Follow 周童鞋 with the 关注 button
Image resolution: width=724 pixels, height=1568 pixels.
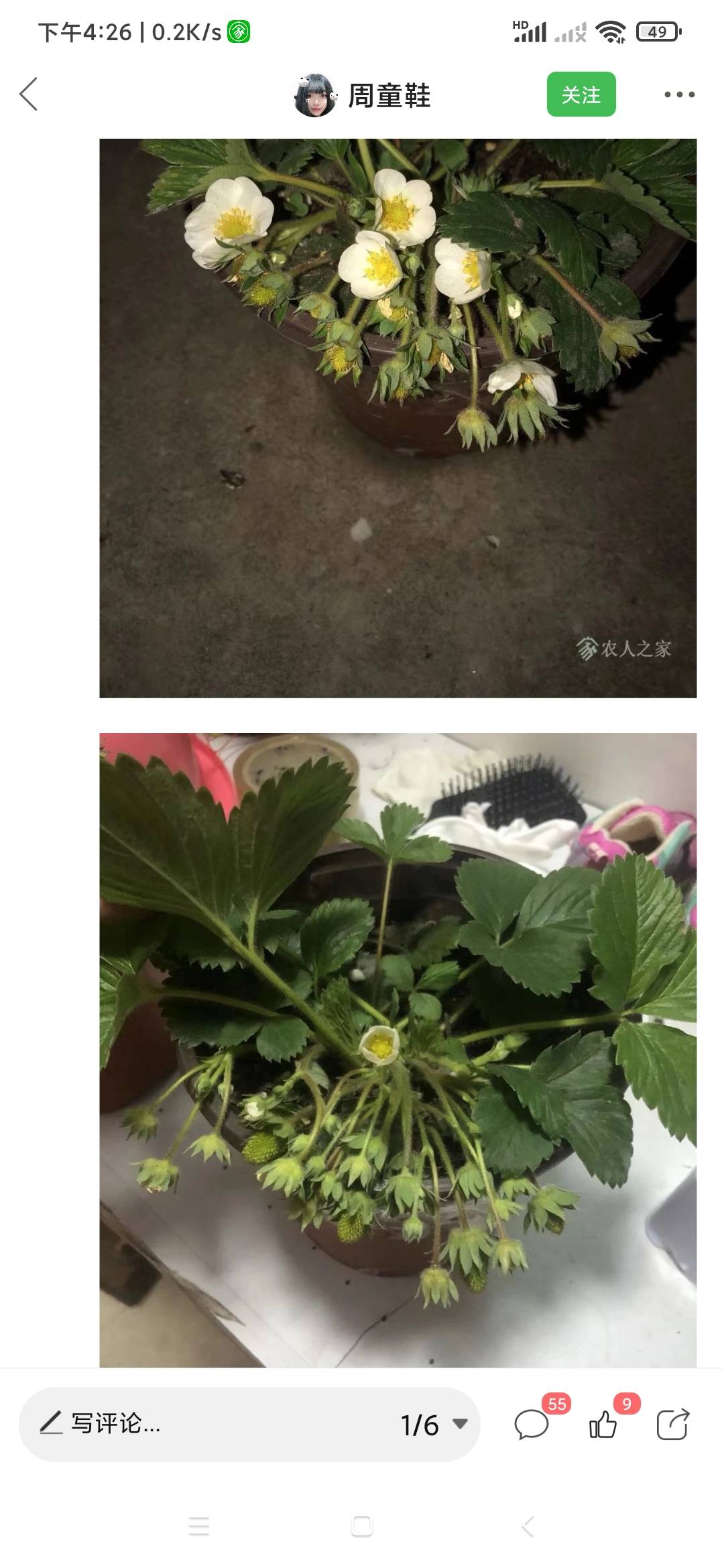point(581,94)
